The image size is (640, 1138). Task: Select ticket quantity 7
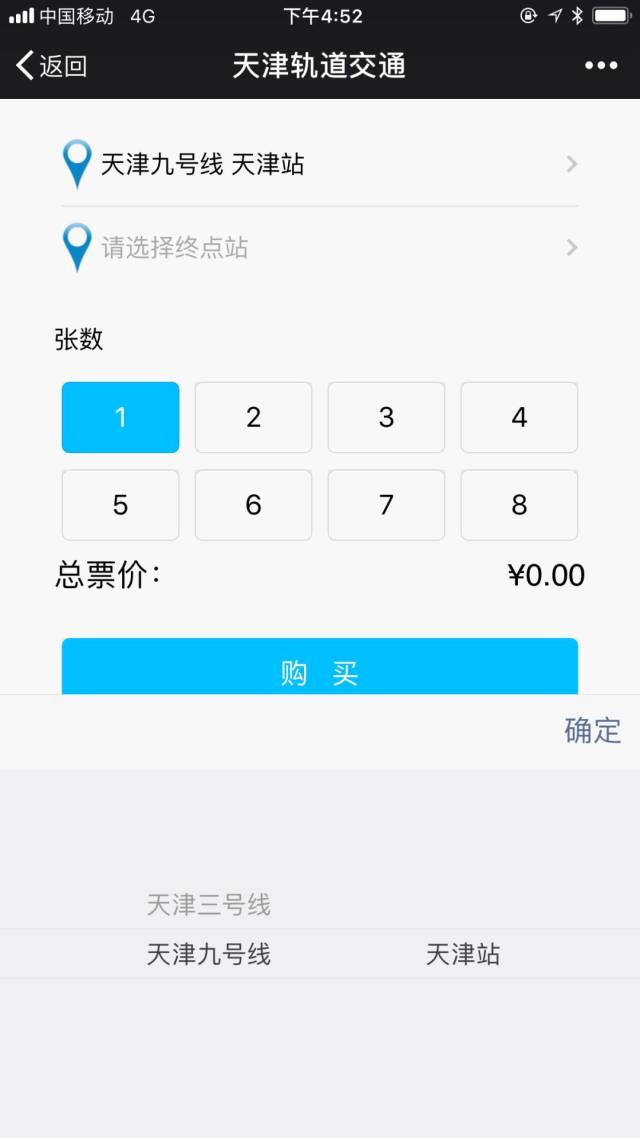pos(386,505)
